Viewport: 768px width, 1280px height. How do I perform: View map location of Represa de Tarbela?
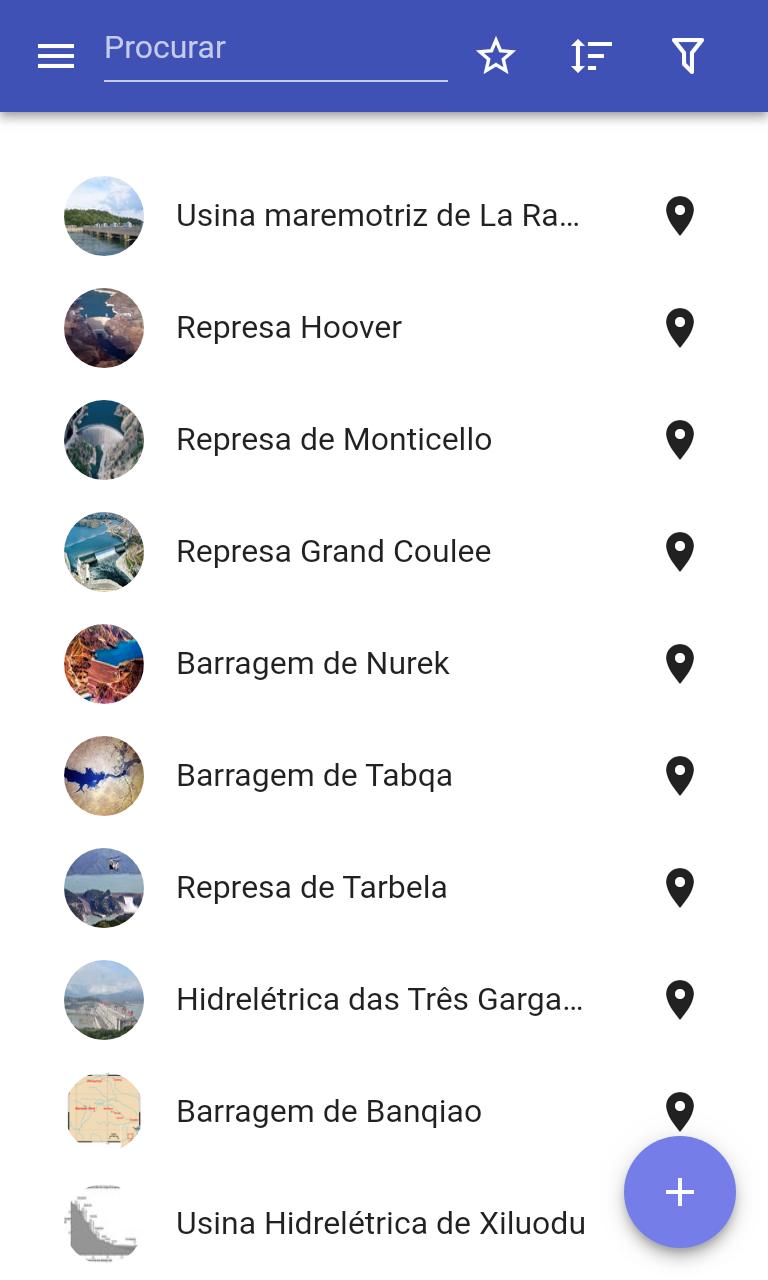click(x=680, y=888)
